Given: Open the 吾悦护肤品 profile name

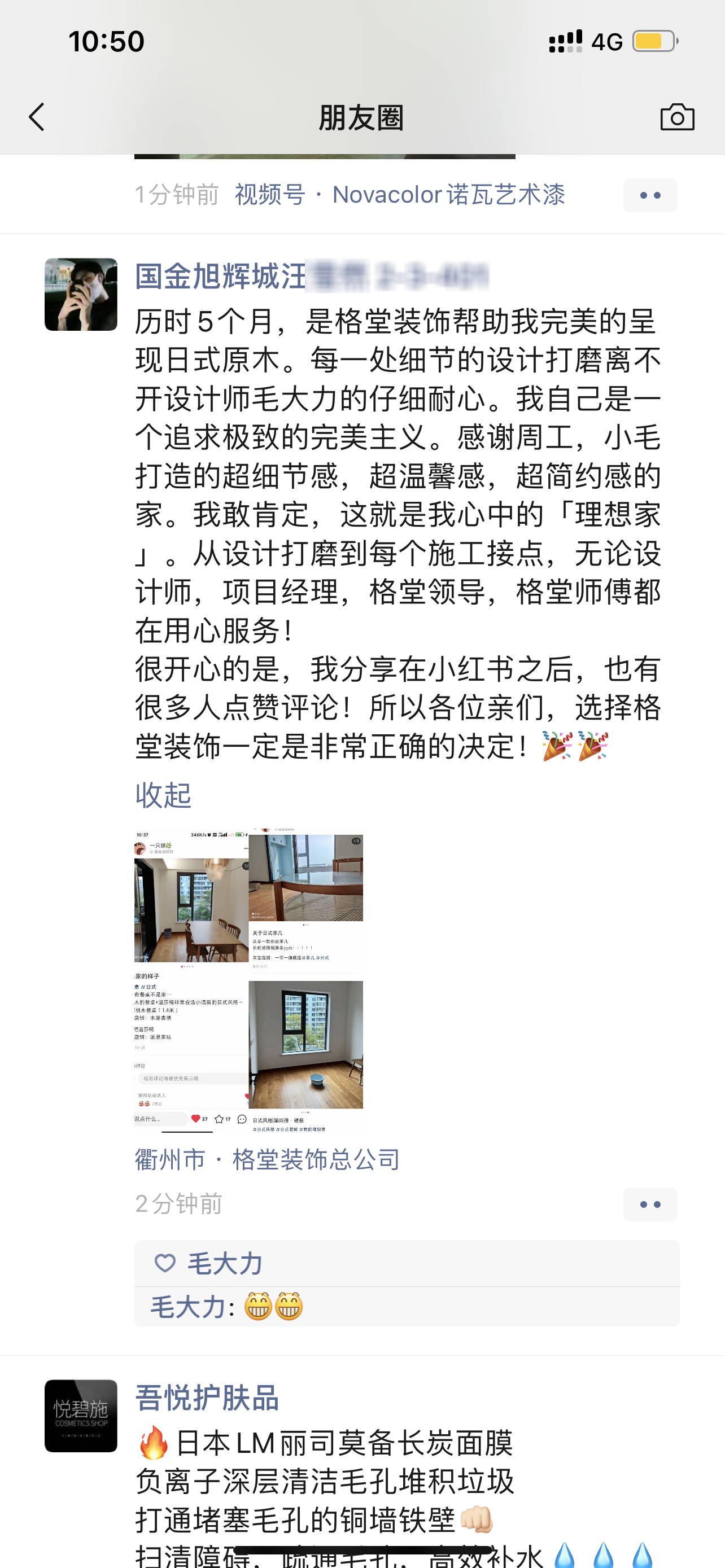Looking at the screenshot, I should (207, 1398).
